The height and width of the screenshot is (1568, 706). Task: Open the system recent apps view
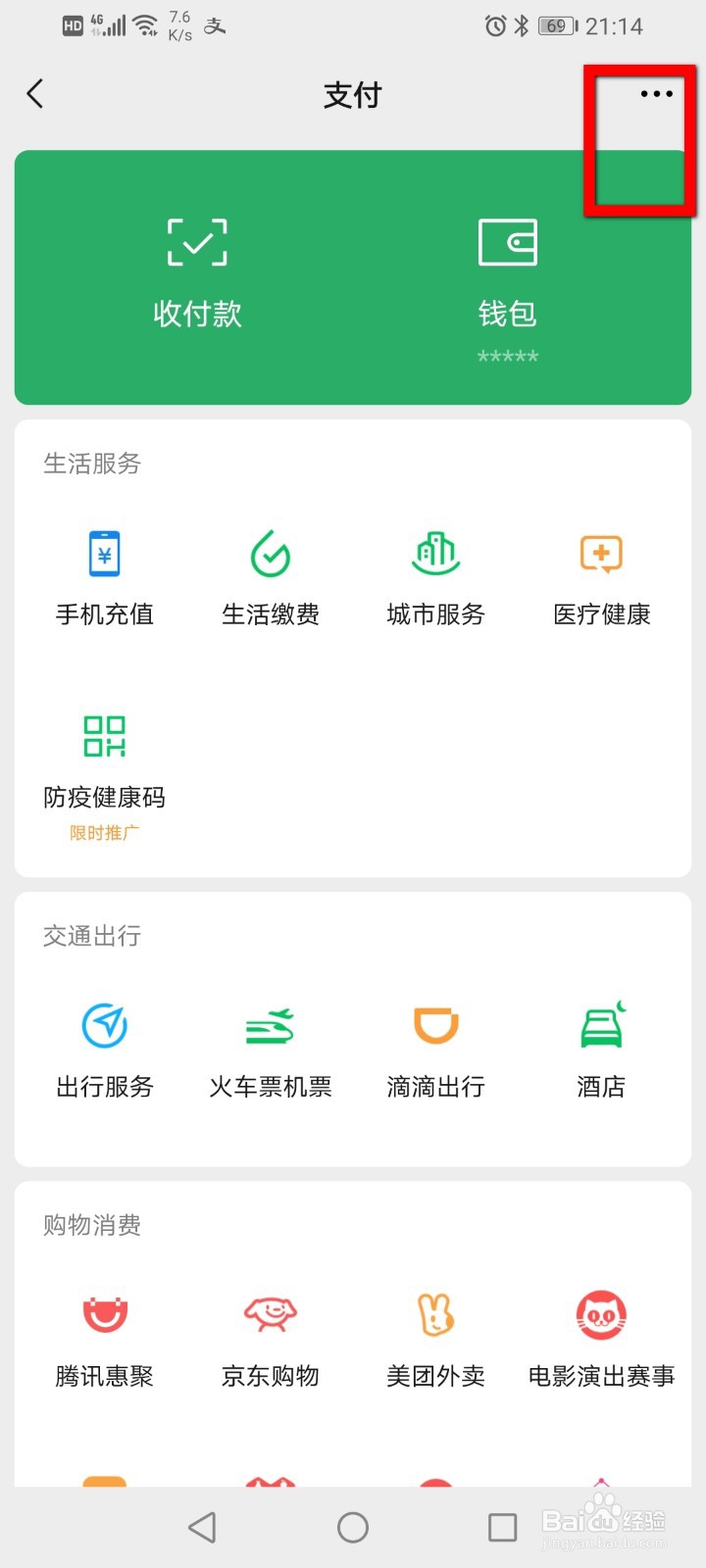pos(503,1527)
